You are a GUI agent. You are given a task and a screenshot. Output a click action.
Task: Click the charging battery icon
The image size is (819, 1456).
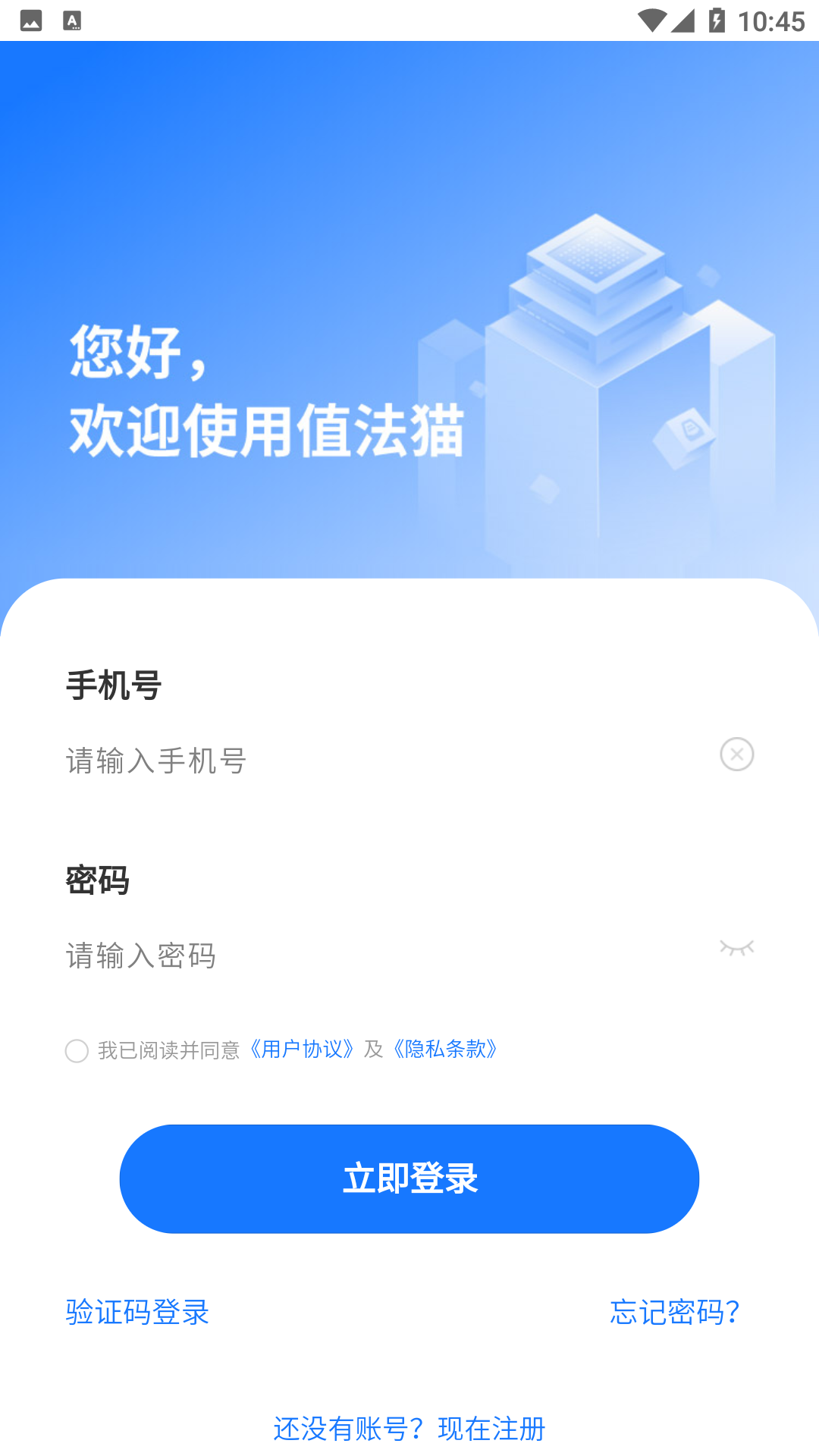716,21
